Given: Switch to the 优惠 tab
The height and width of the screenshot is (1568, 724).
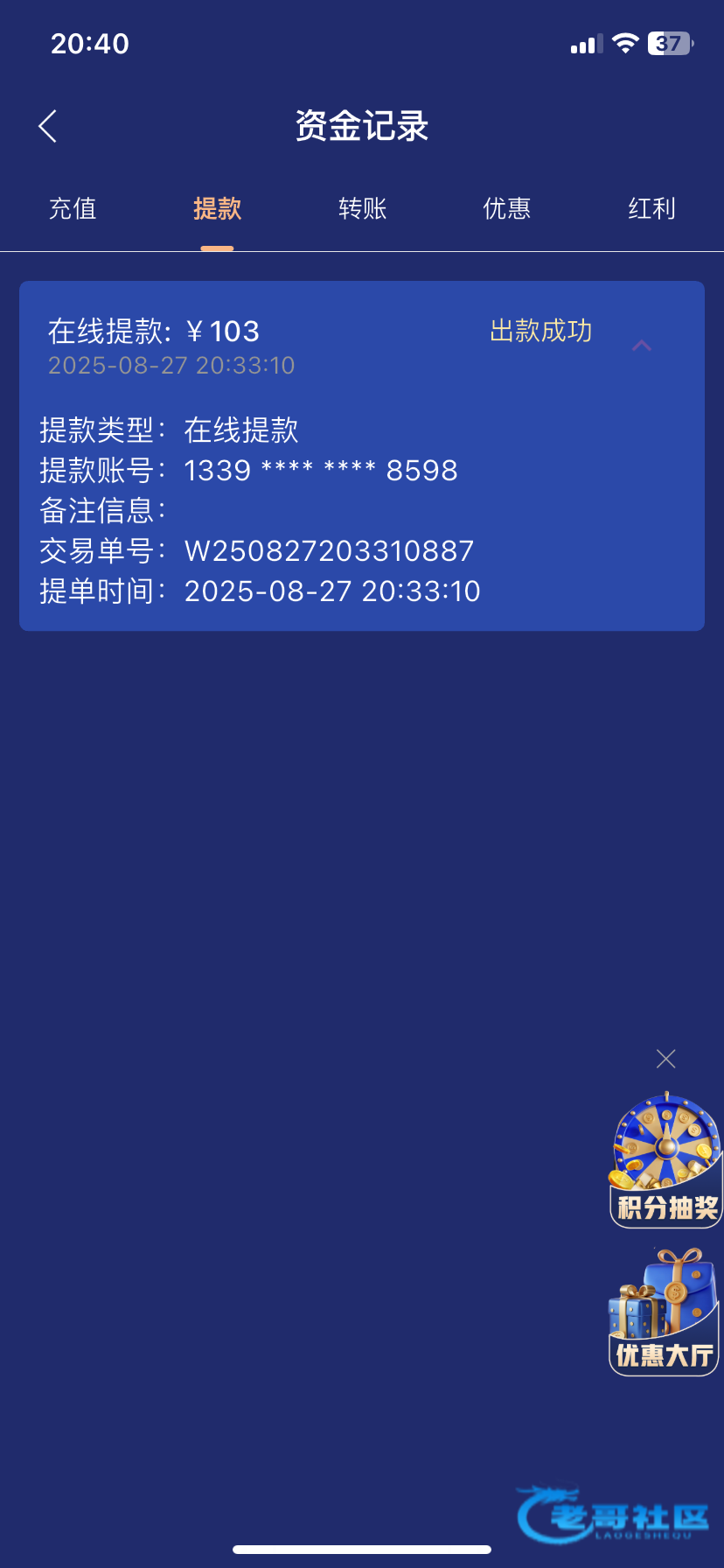Looking at the screenshot, I should pyautogui.click(x=507, y=208).
